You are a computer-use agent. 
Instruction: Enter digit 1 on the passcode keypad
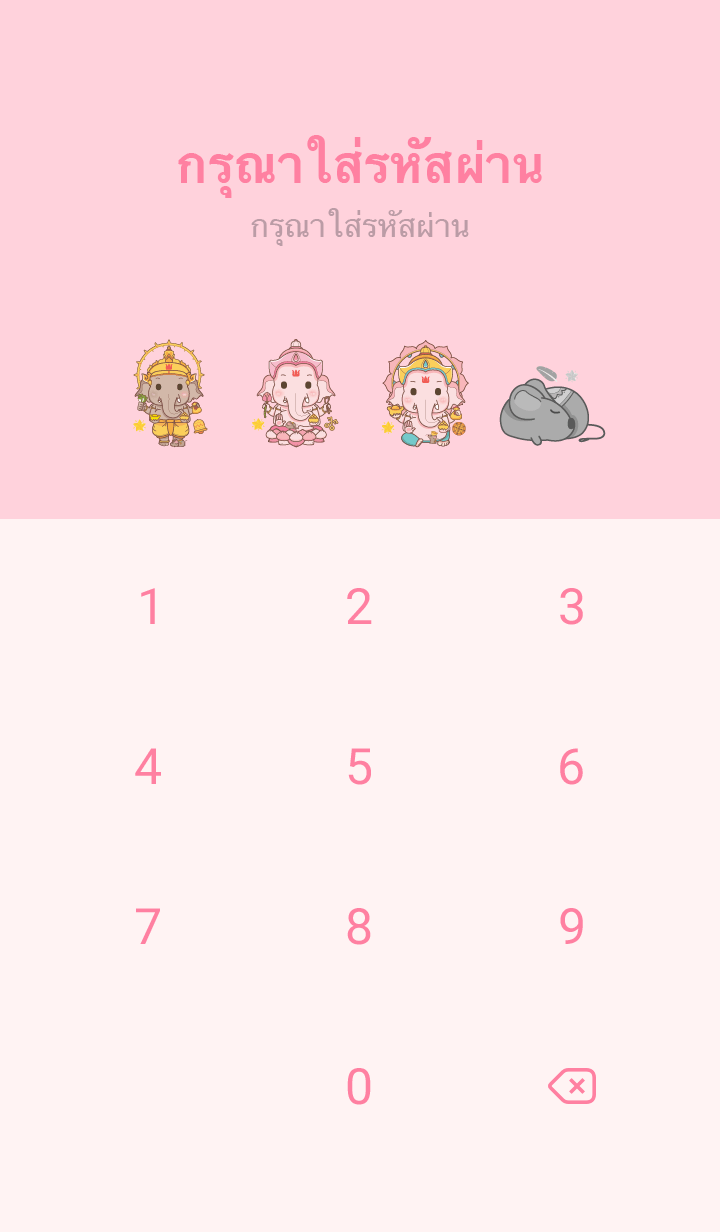(149, 607)
